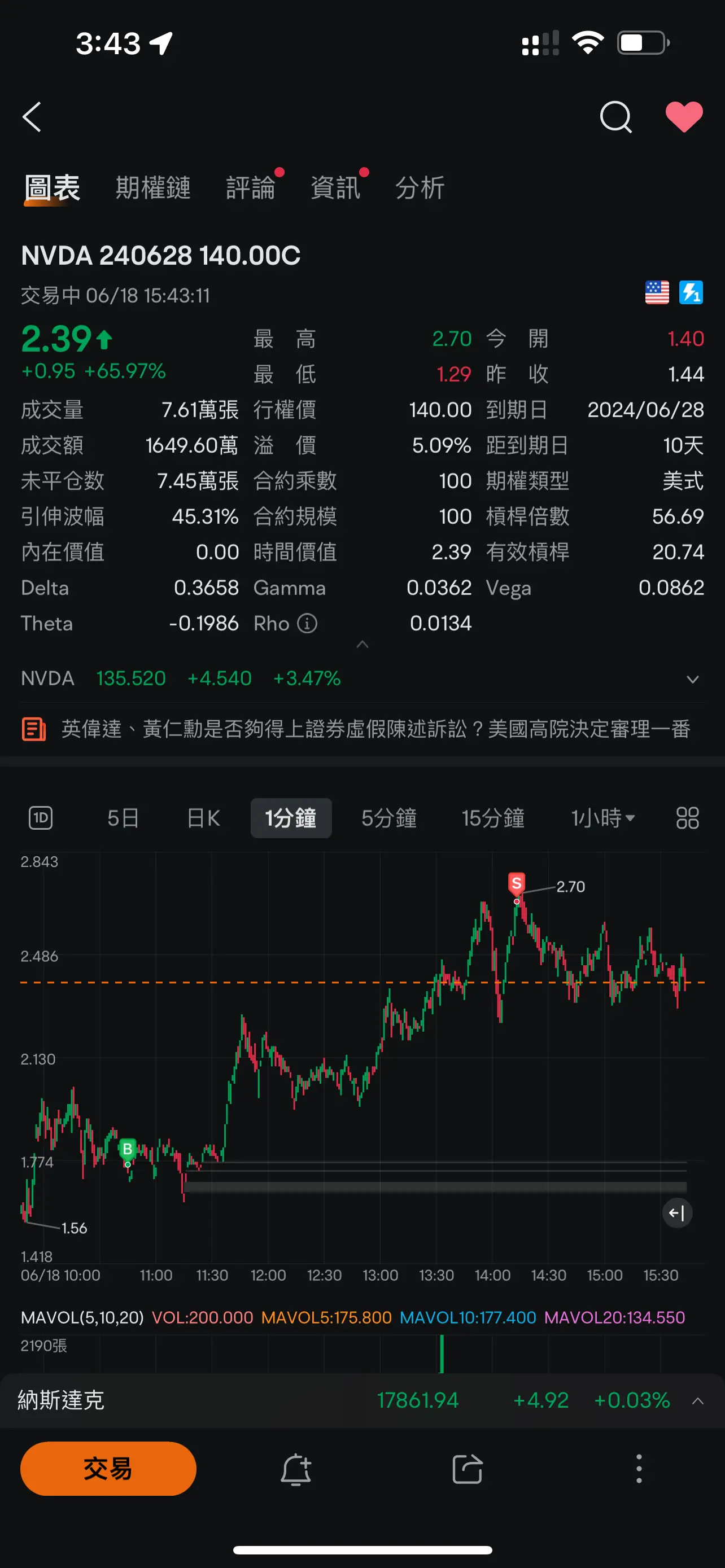Viewport: 725px width, 1568px height.
Task: Open the 1小時 timeframe dropdown
Action: tap(601, 818)
